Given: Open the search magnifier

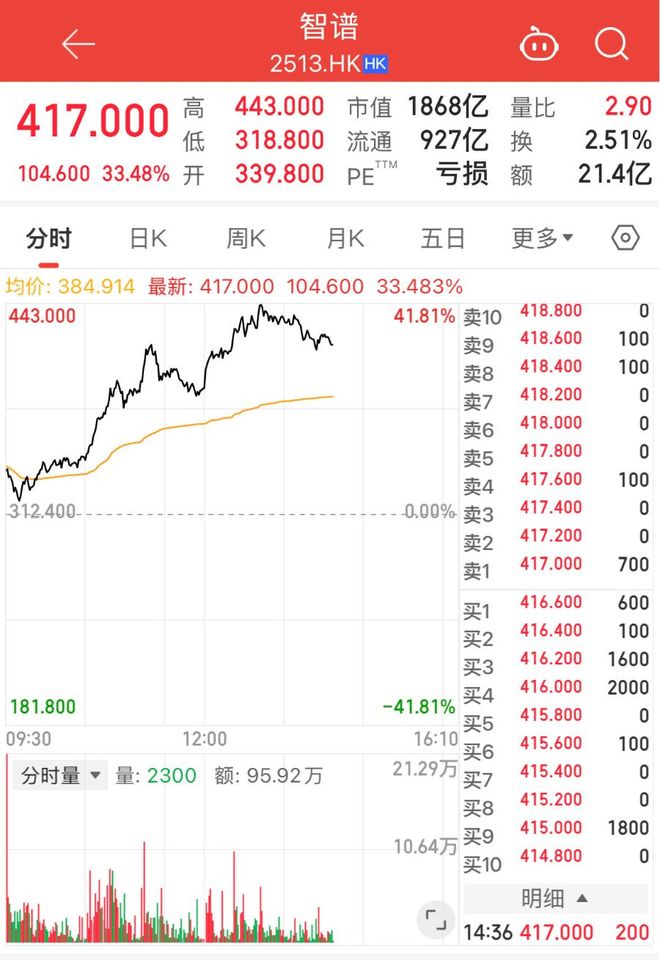Looking at the screenshot, I should [610, 44].
